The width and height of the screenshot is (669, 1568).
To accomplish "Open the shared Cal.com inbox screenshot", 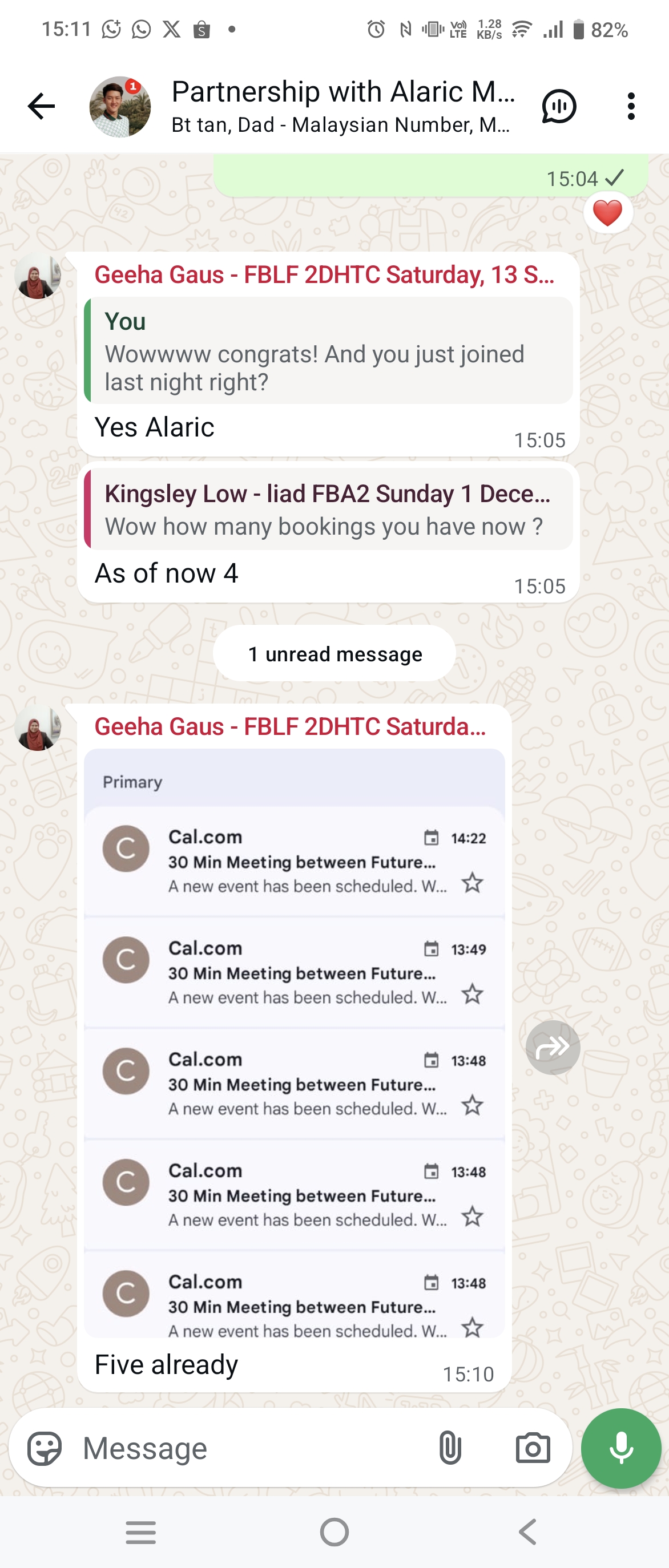I will [294, 1042].
